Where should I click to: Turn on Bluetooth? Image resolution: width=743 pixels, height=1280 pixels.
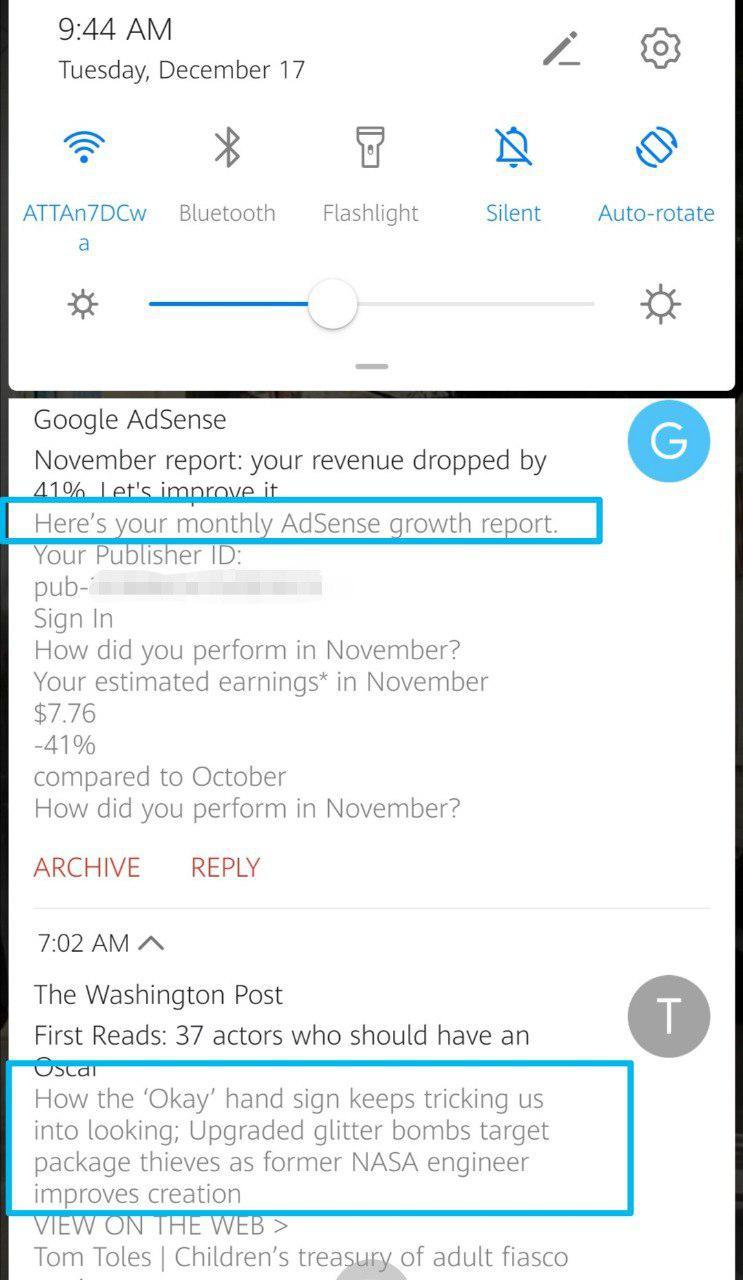point(227,149)
